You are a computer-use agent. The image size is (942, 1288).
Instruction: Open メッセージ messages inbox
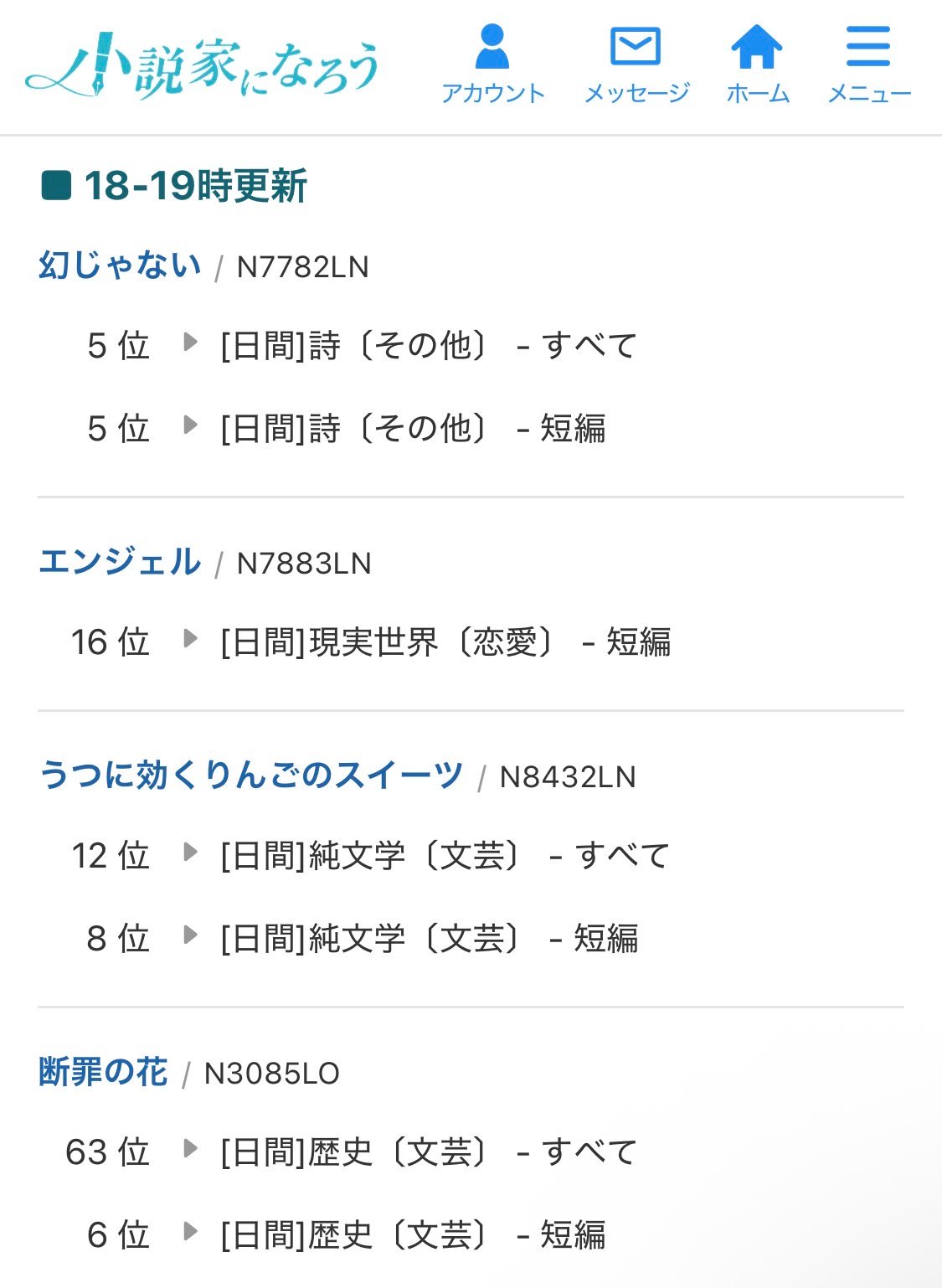[x=636, y=64]
